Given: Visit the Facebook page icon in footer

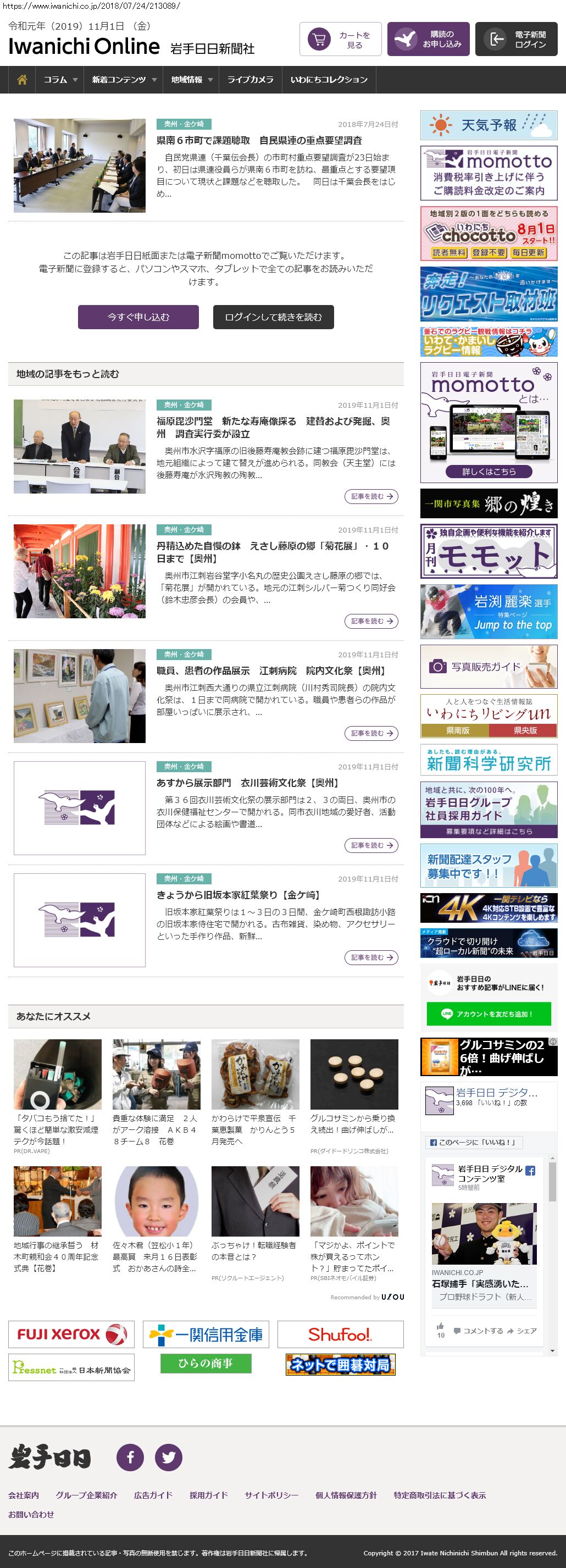Looking at the screenshot, I should (130, 1457).
